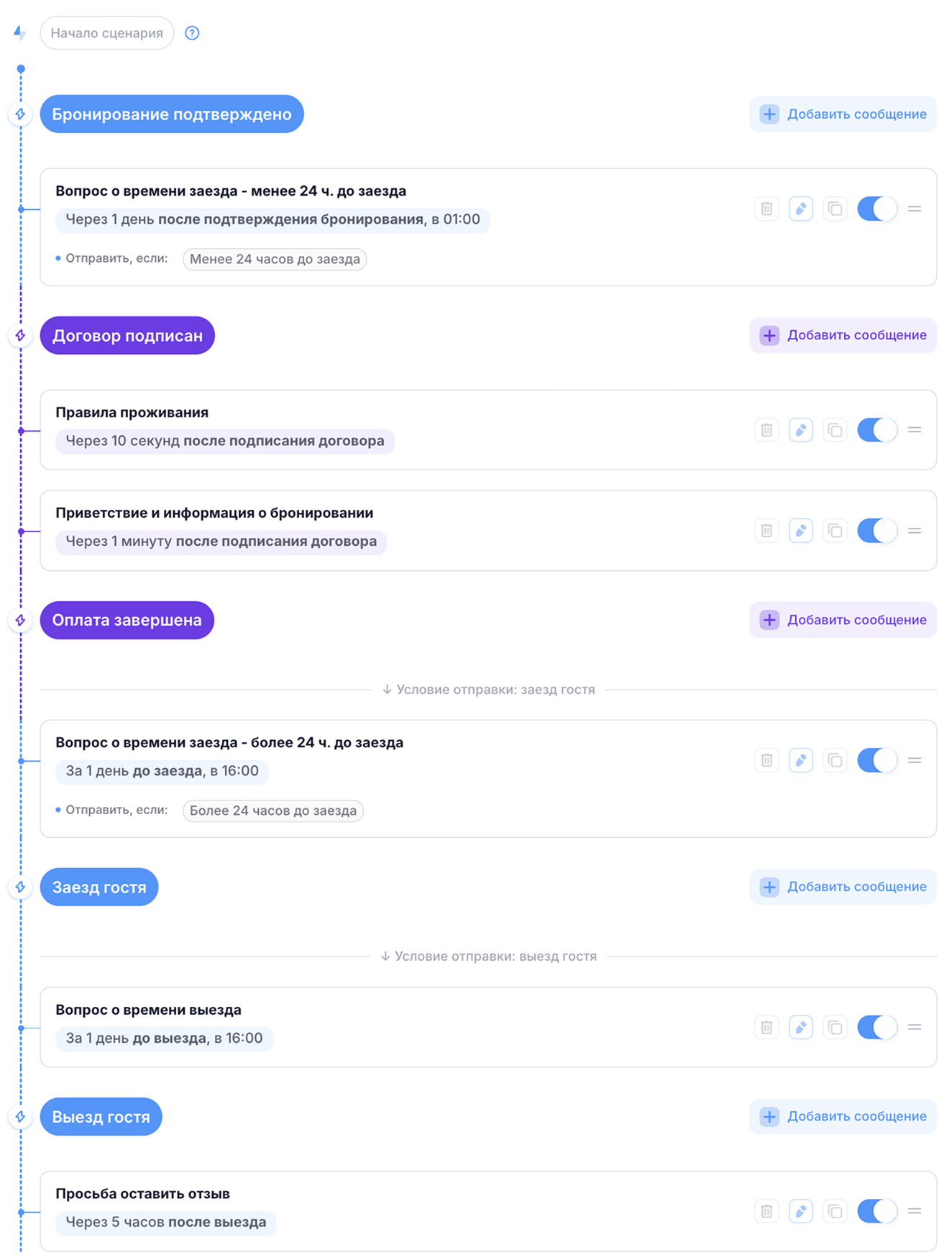
Task: Toggle the менее 24 ч. до заезда message
Action: (877, 209)
